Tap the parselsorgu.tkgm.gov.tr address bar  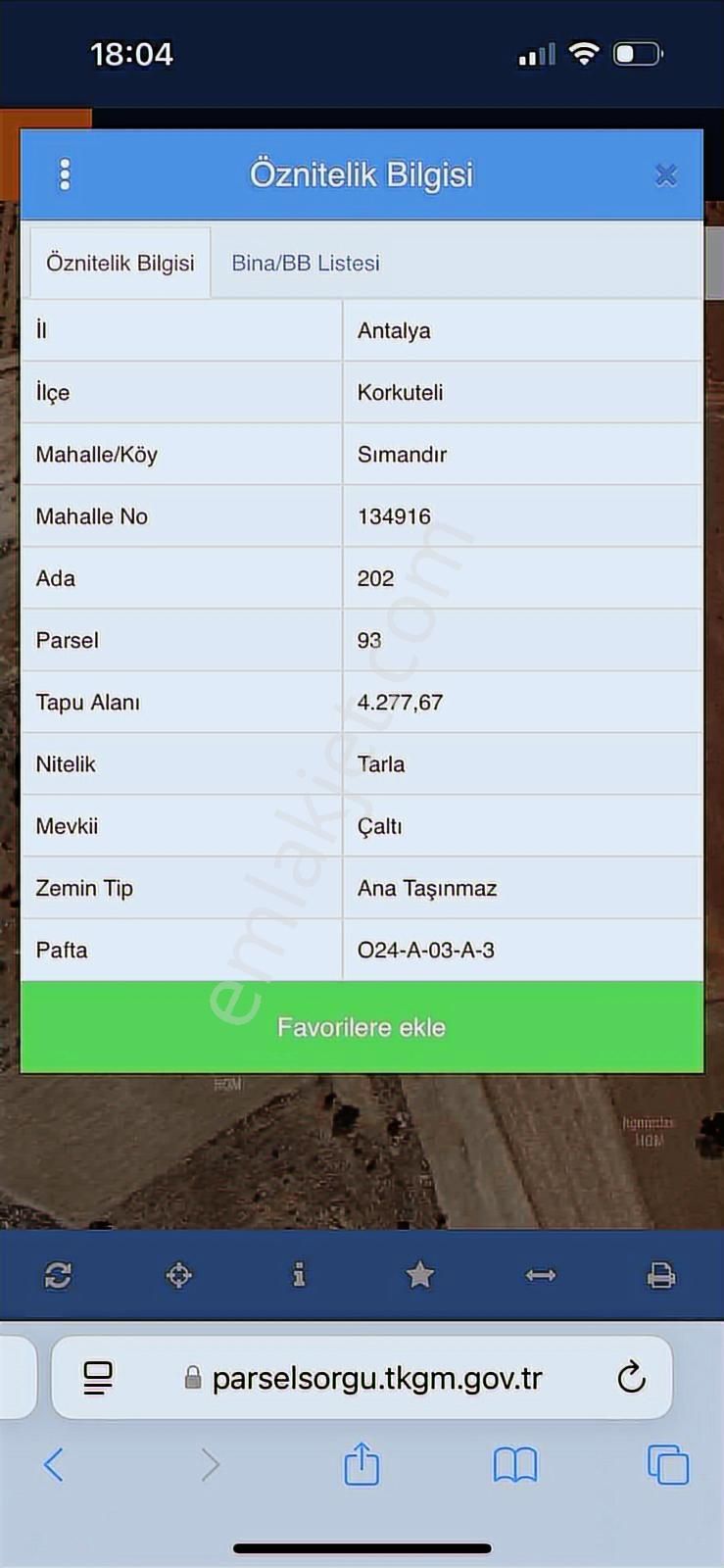(x=376, y=1378)
